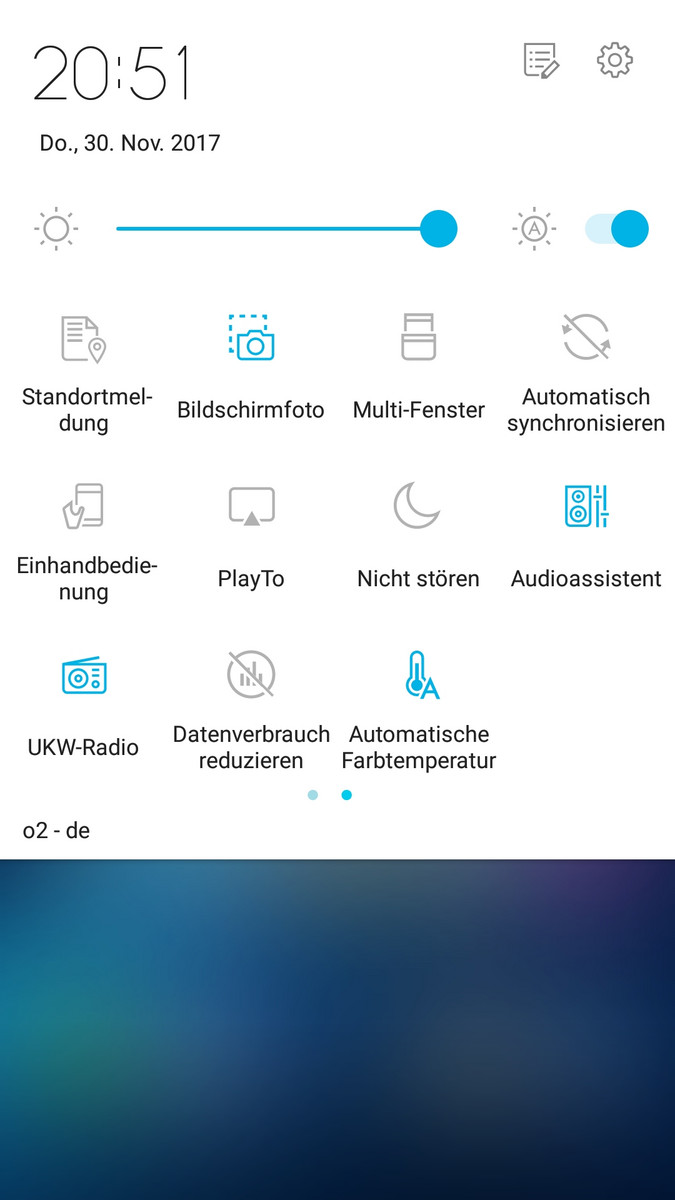Enable Einhandbedienung mode

click(x=84, y=506)
